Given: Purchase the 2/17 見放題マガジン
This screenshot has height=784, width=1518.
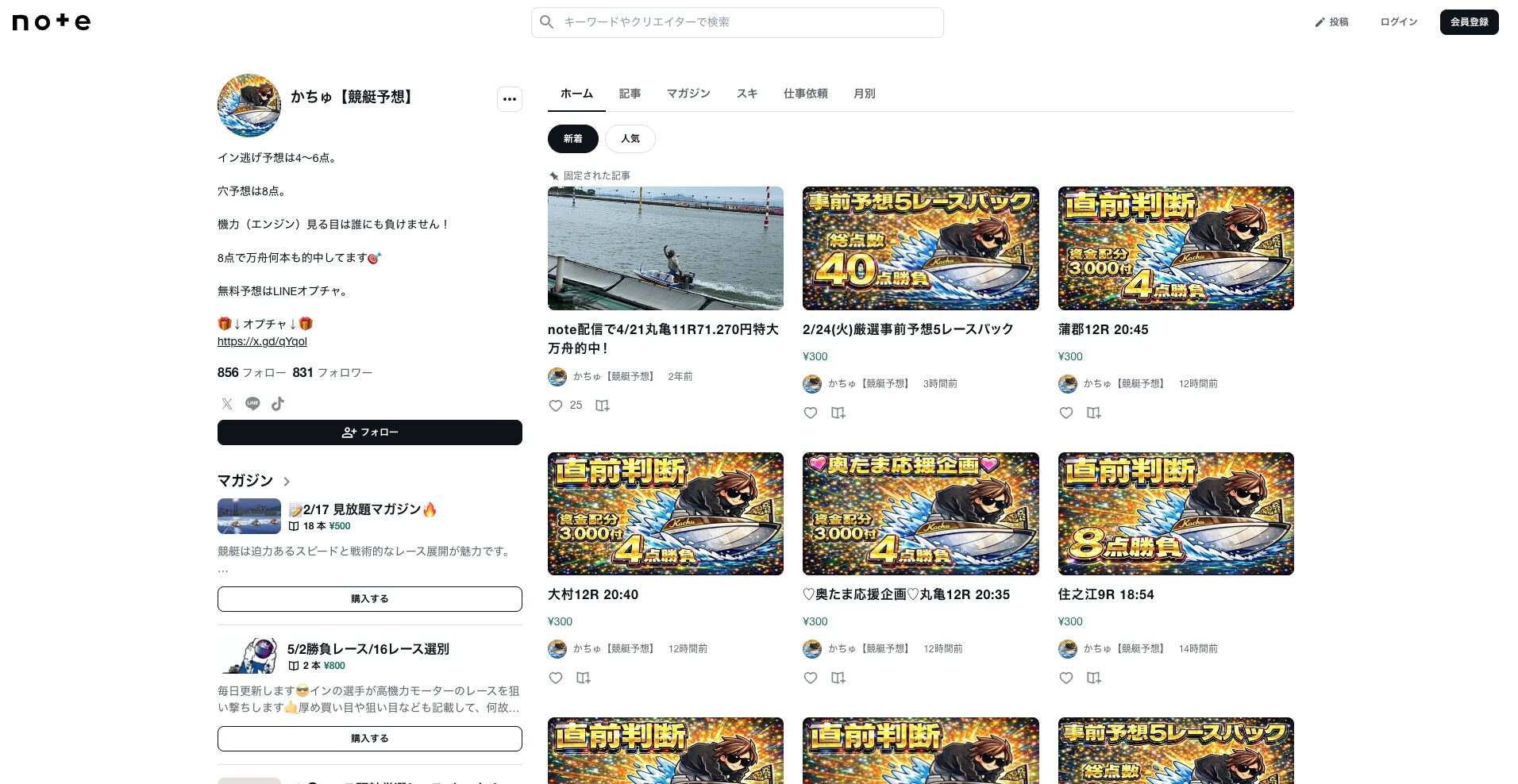Looking at the screenshot, I should 369,599.
